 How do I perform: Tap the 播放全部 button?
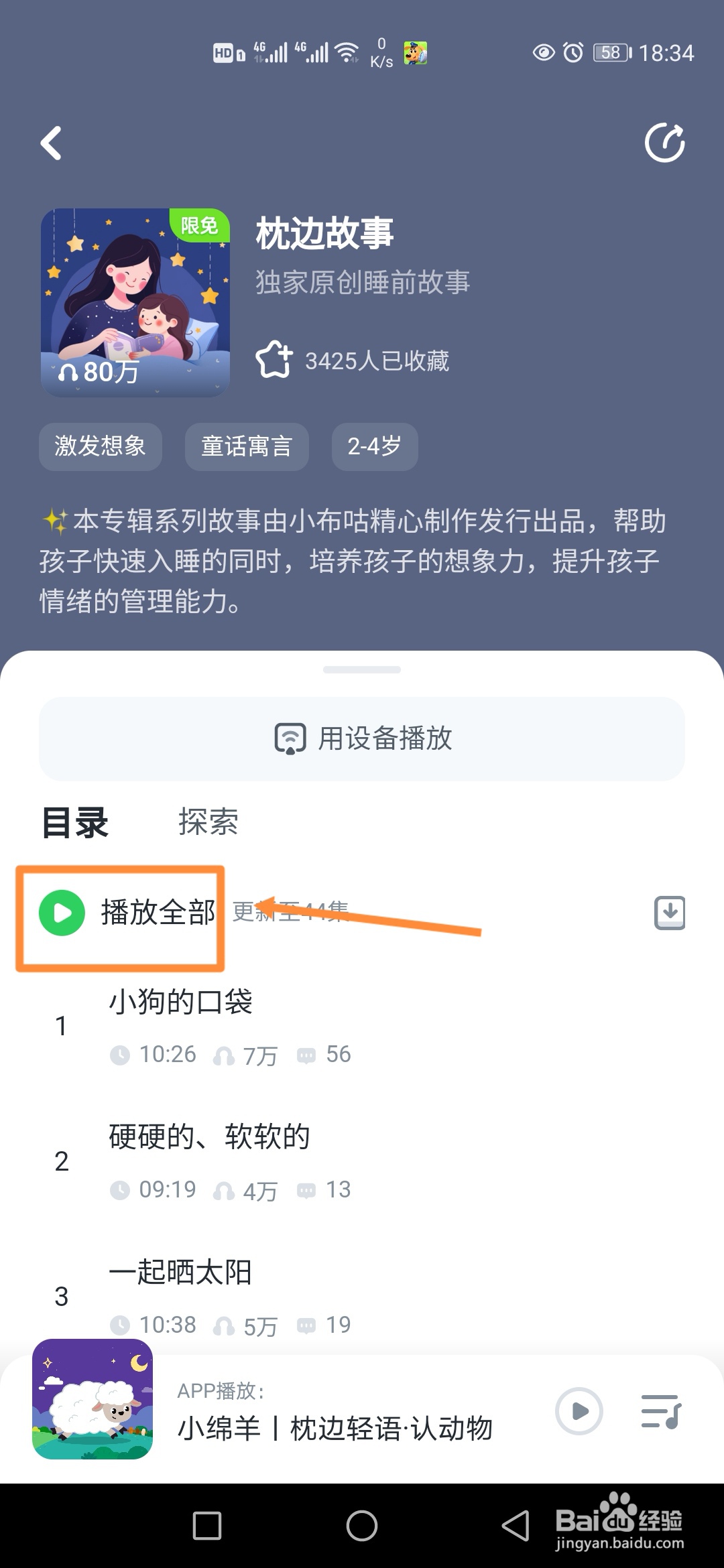click(x=160, y=911)
